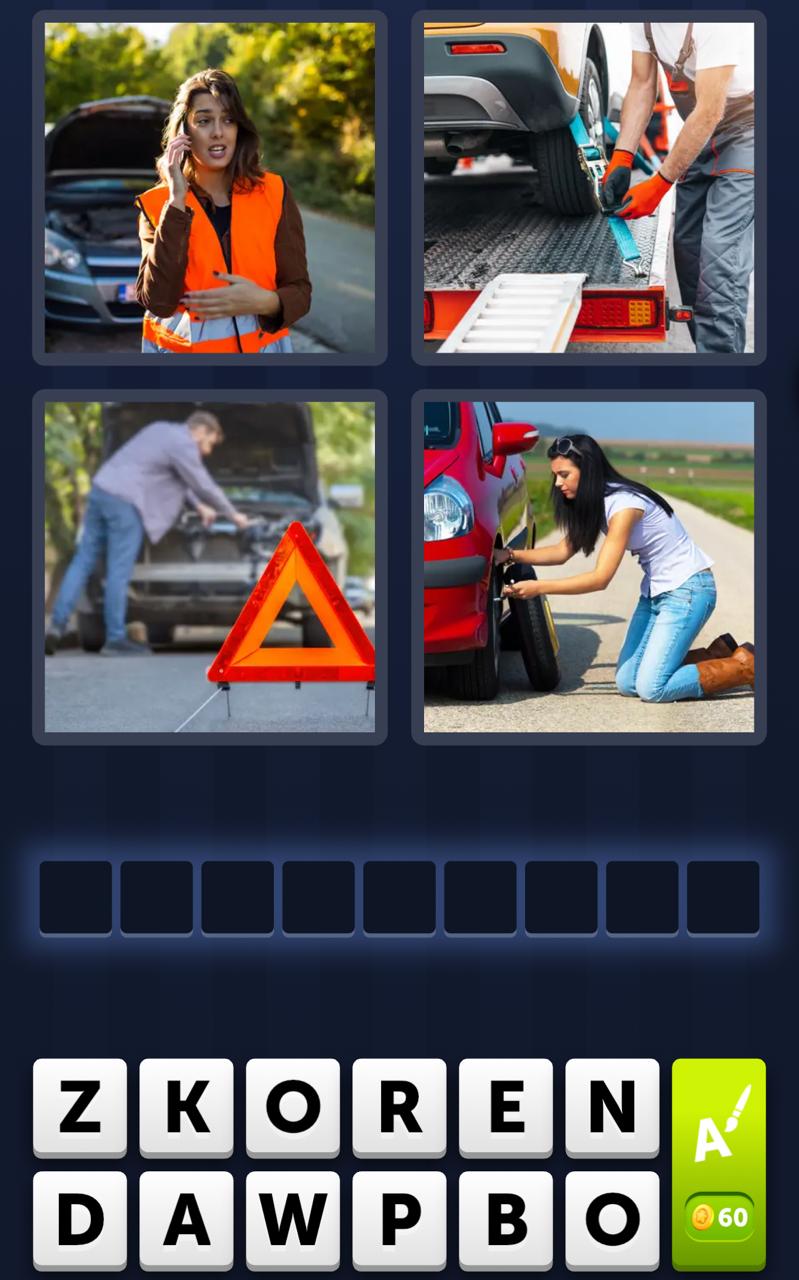
Task: Enlarge the photo of woman changing a tire
Action: click(588, 566)
